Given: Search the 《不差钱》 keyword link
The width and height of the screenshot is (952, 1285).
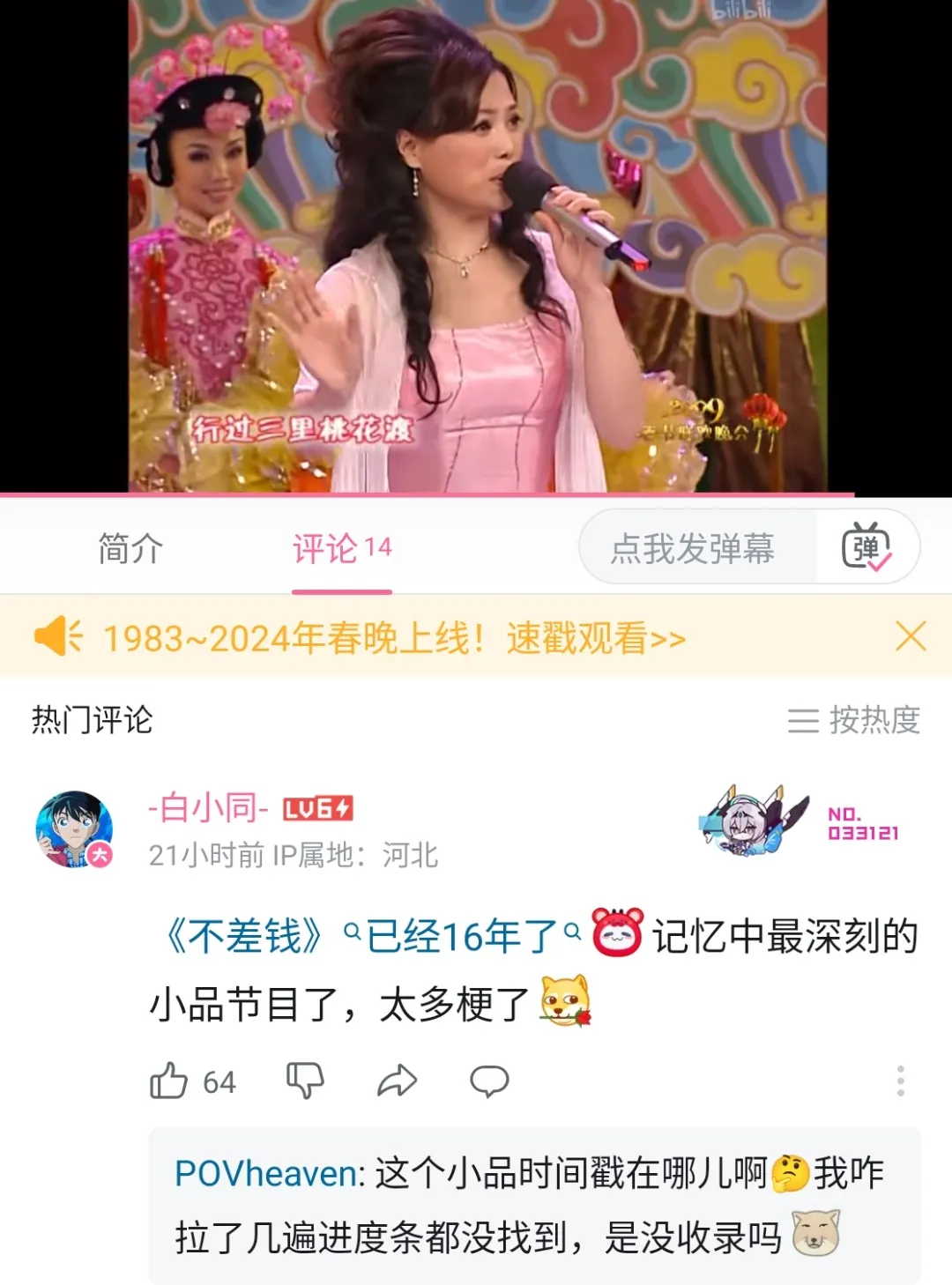Looking at the screenshot, I should pos(245,936).
